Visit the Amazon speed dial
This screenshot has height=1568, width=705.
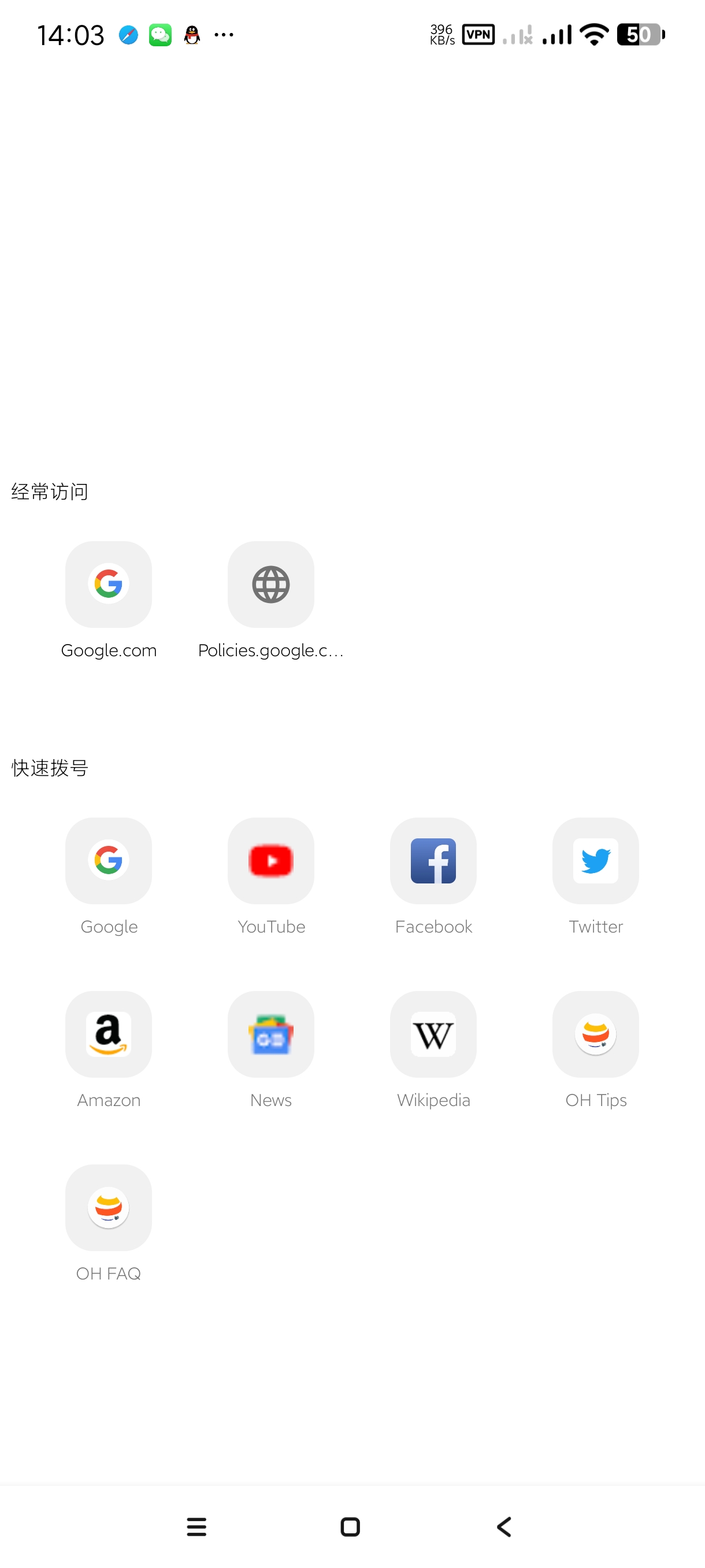[108, 1034]
